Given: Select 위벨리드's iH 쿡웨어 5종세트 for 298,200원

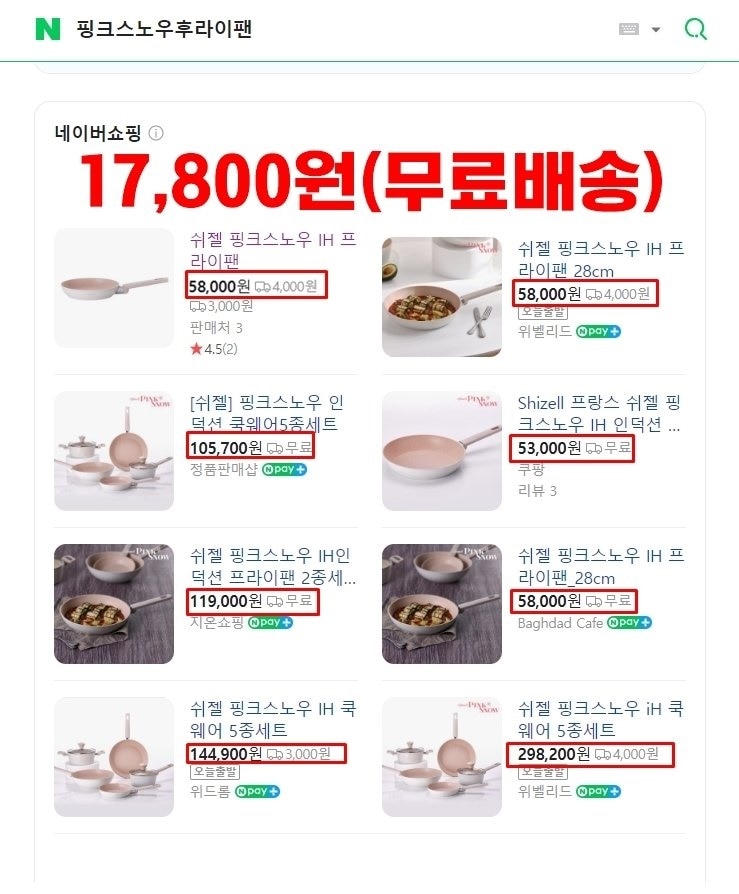Looking at the screenshot, I should (x=600, y=720).
